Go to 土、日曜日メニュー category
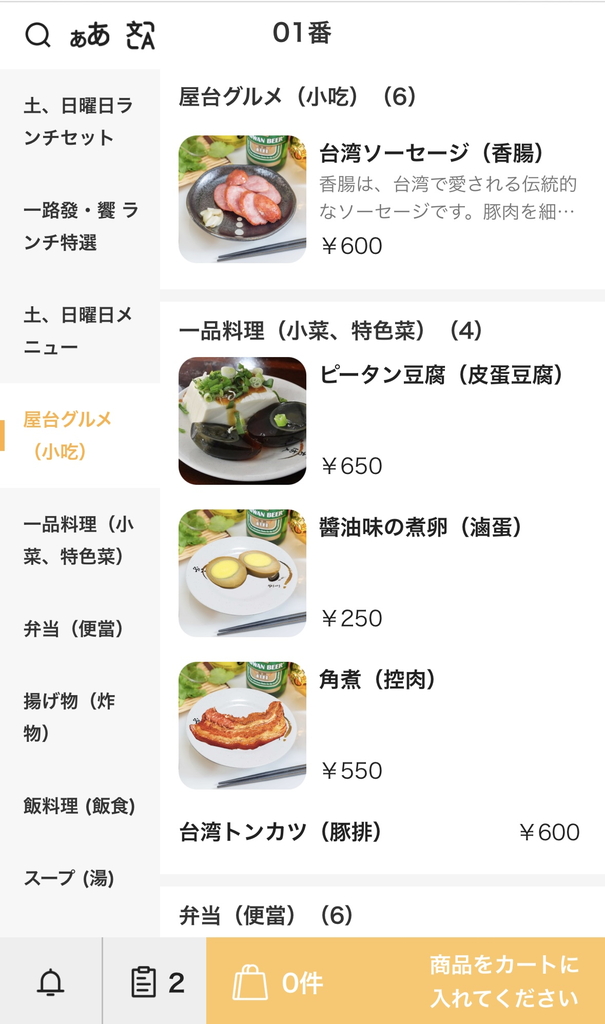 coord(79,331)
